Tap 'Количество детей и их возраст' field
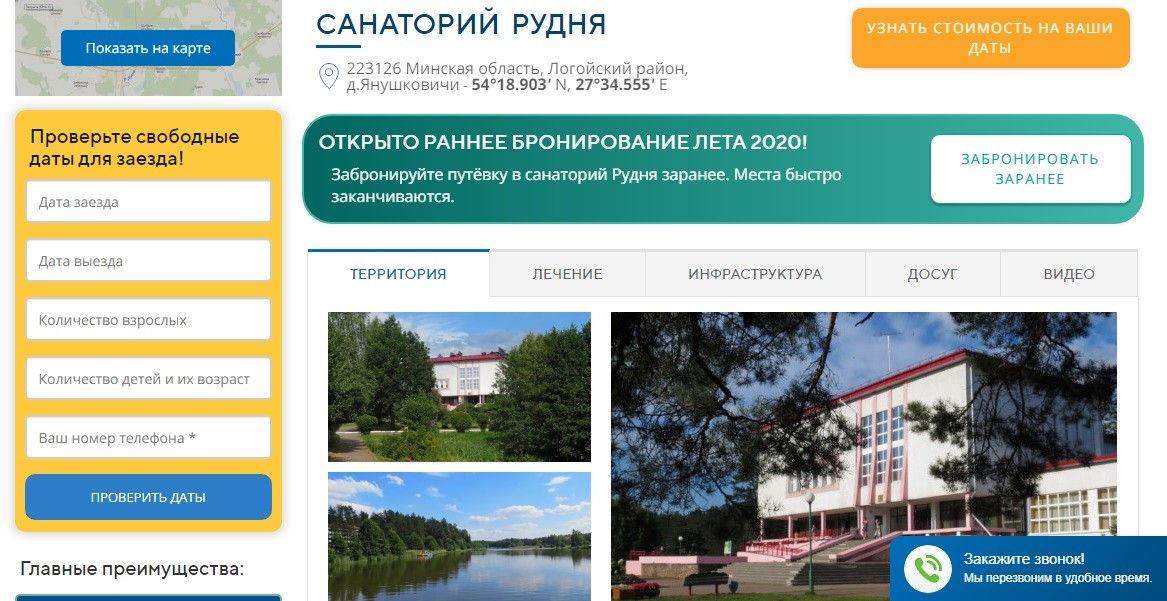The image size is (1167, 601). (x=148, y=379)
